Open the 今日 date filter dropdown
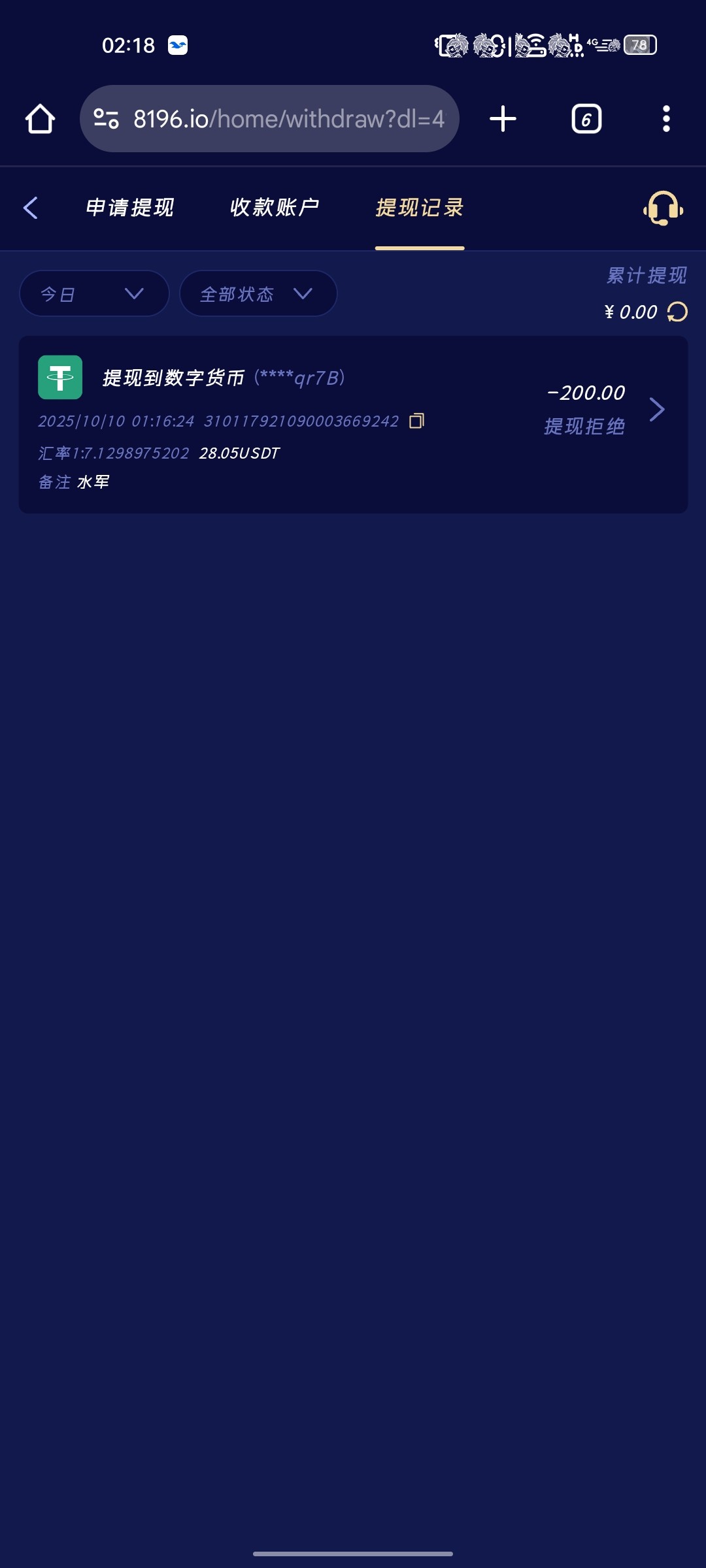 click(x=93, y=293)
